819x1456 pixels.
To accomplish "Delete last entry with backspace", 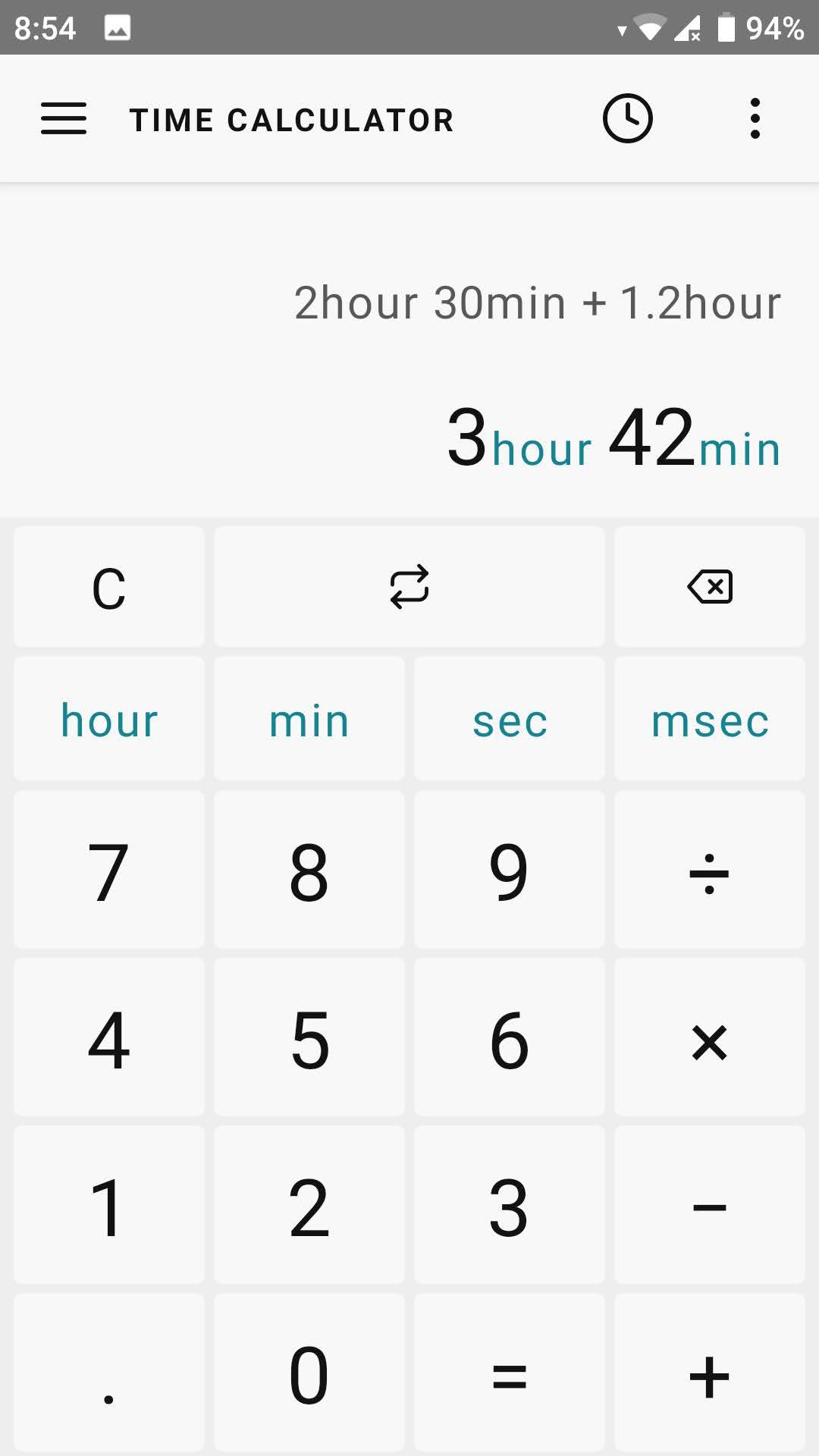I will pyautogui.click(x=710, y=587).
